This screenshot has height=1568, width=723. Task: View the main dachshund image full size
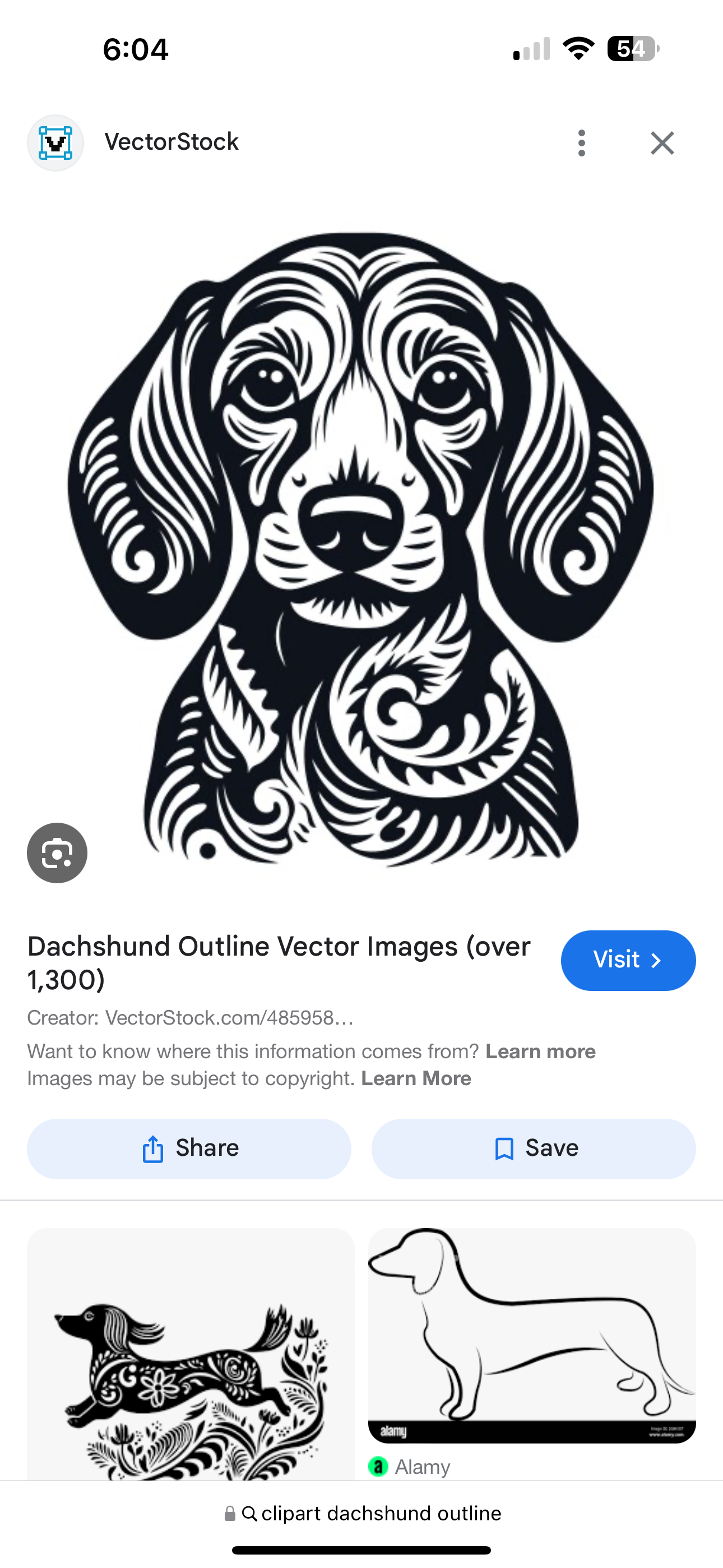coord(361,548)
